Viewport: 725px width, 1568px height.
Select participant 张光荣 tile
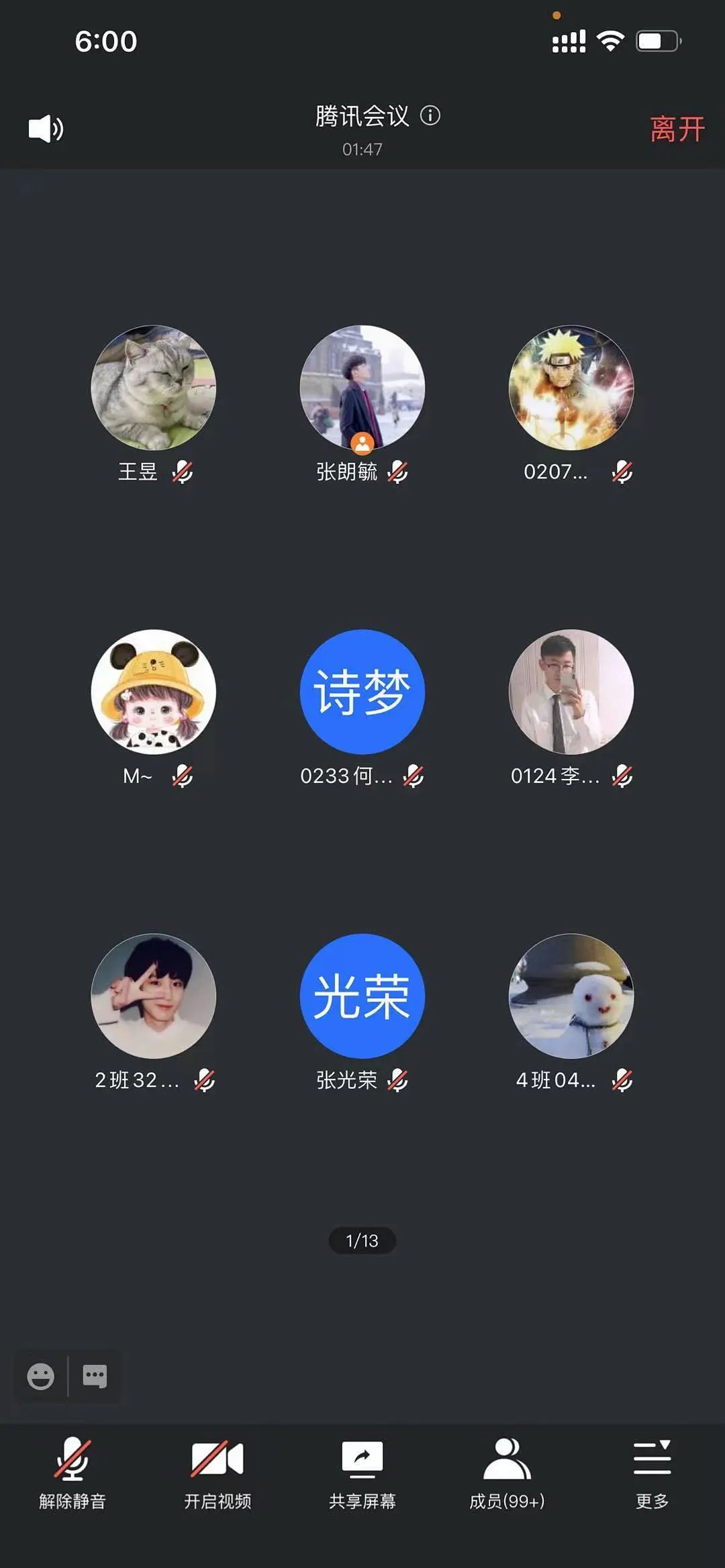[362, 996]
